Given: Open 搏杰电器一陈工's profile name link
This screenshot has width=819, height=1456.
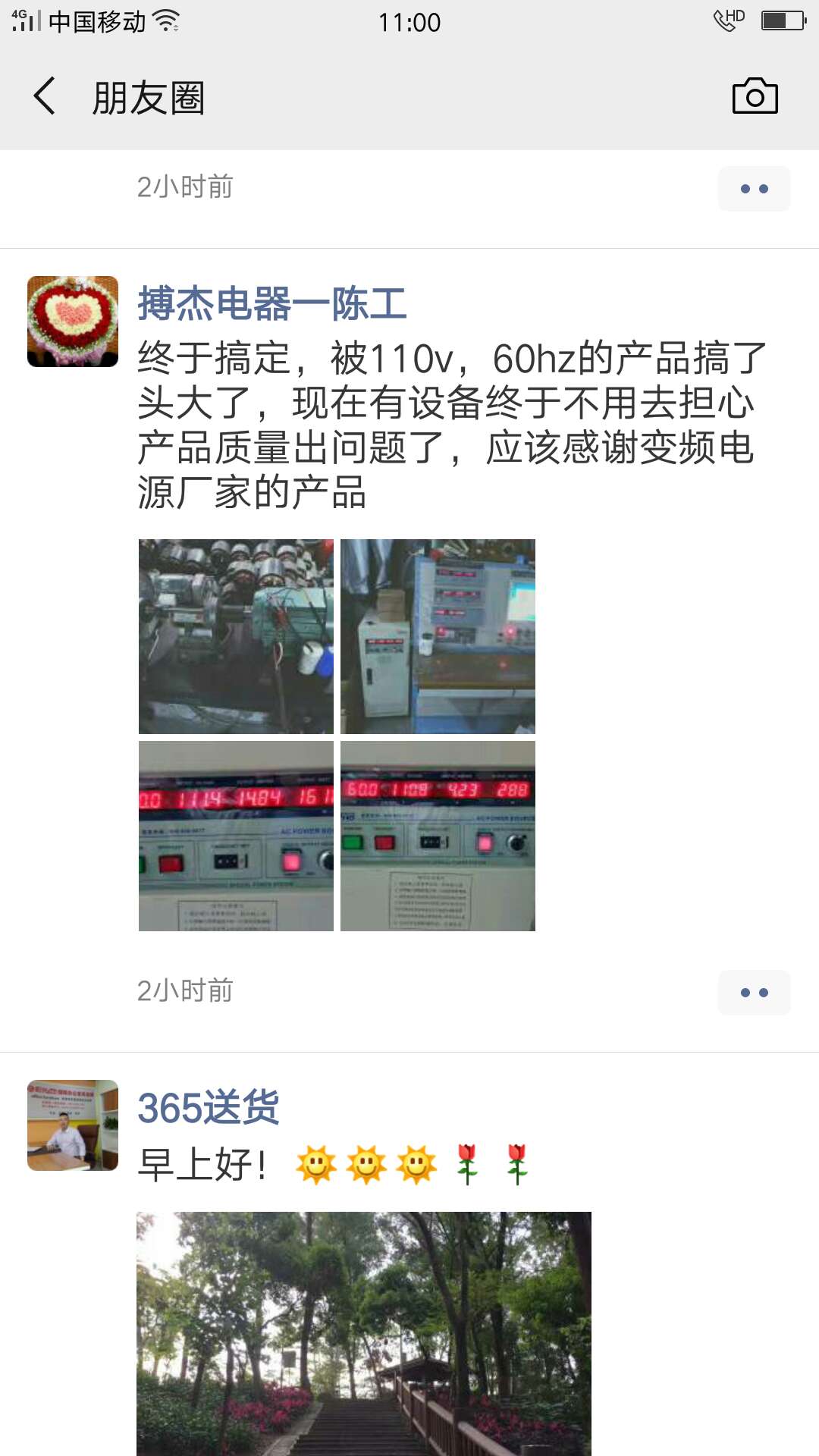Looking at the screenshot, I should coord(271,304).
